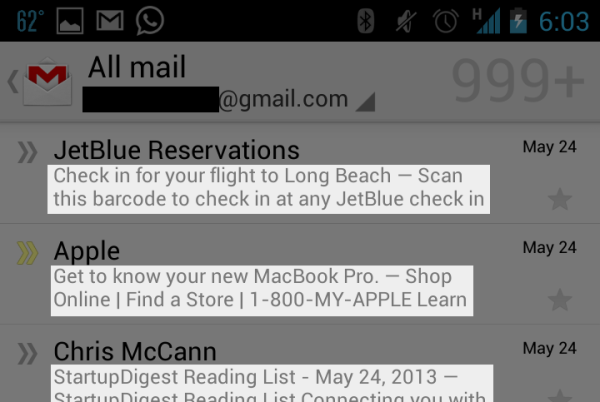The height and width of the screenshot is (402, 600).
Task: Star the JetBlue Reservations email
Action: (560, 200)
